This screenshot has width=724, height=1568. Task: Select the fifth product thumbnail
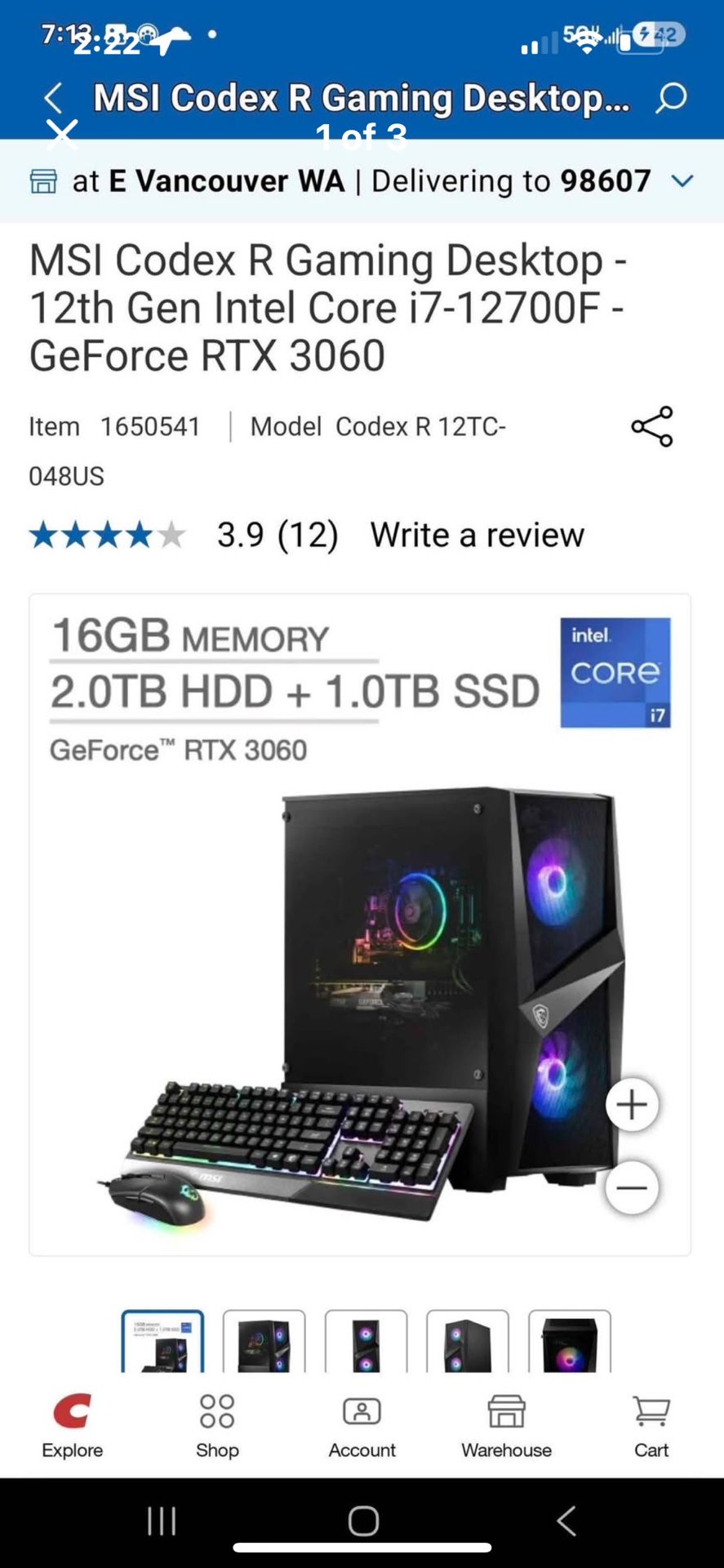(x=569, y=1342)
